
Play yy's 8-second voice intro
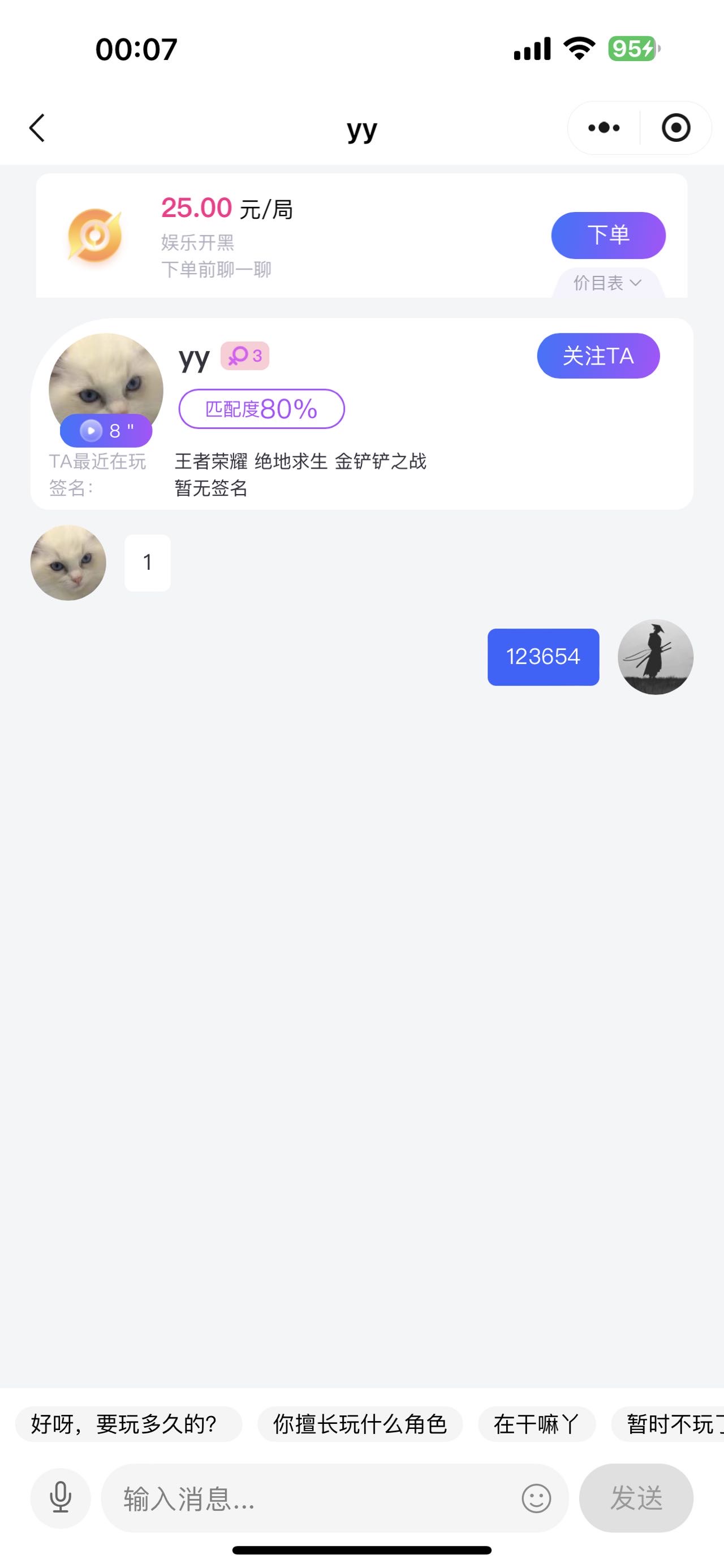point(106,431)
